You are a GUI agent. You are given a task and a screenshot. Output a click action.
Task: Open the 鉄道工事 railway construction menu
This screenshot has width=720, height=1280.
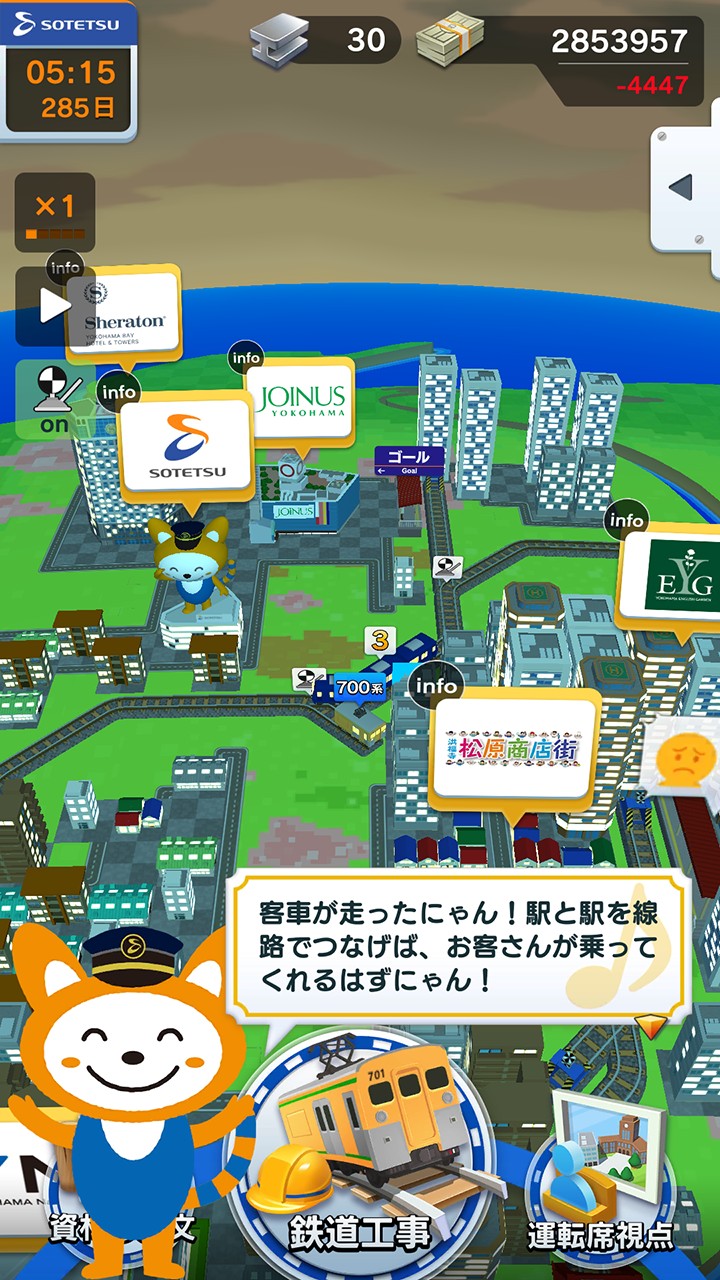click(x=360, y=1160)
